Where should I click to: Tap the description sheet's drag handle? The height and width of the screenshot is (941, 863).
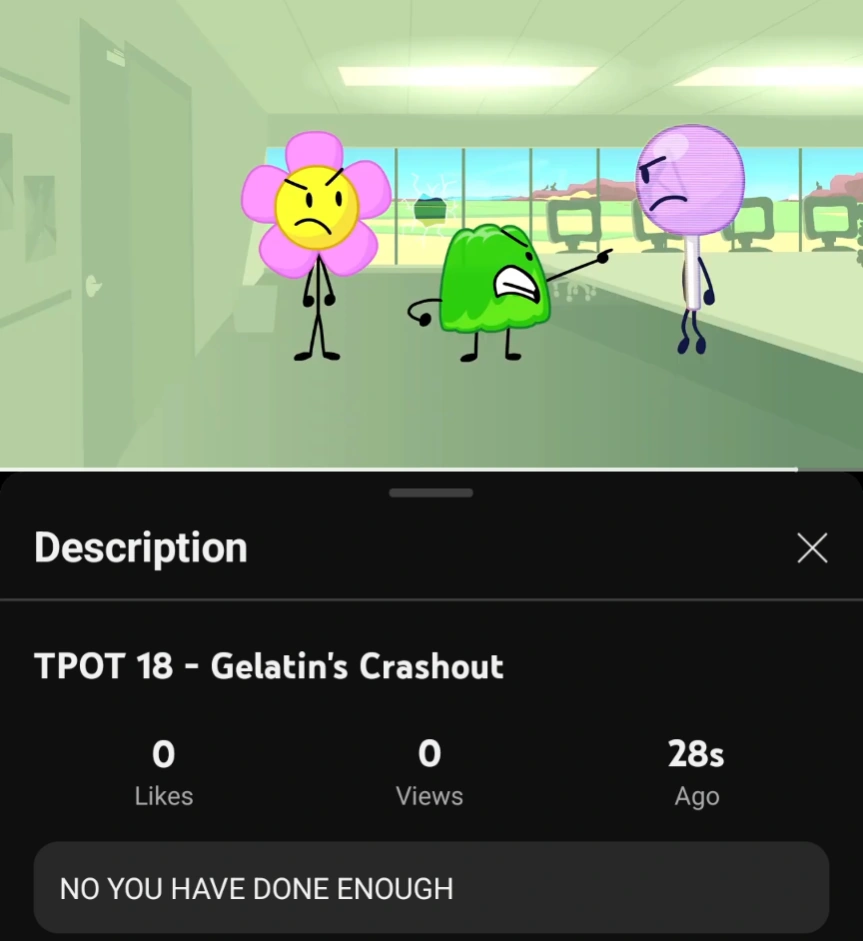(x=431, y=492)
